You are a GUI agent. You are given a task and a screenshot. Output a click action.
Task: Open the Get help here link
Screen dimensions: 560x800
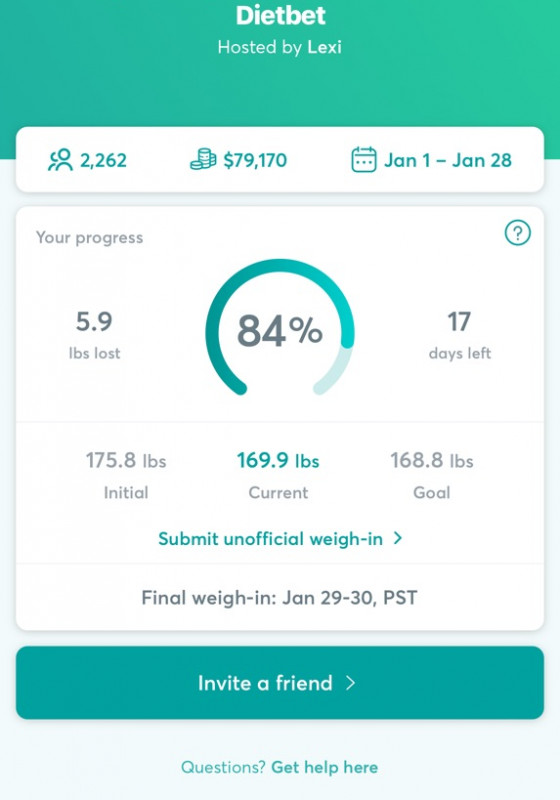(x=324, y=767)
